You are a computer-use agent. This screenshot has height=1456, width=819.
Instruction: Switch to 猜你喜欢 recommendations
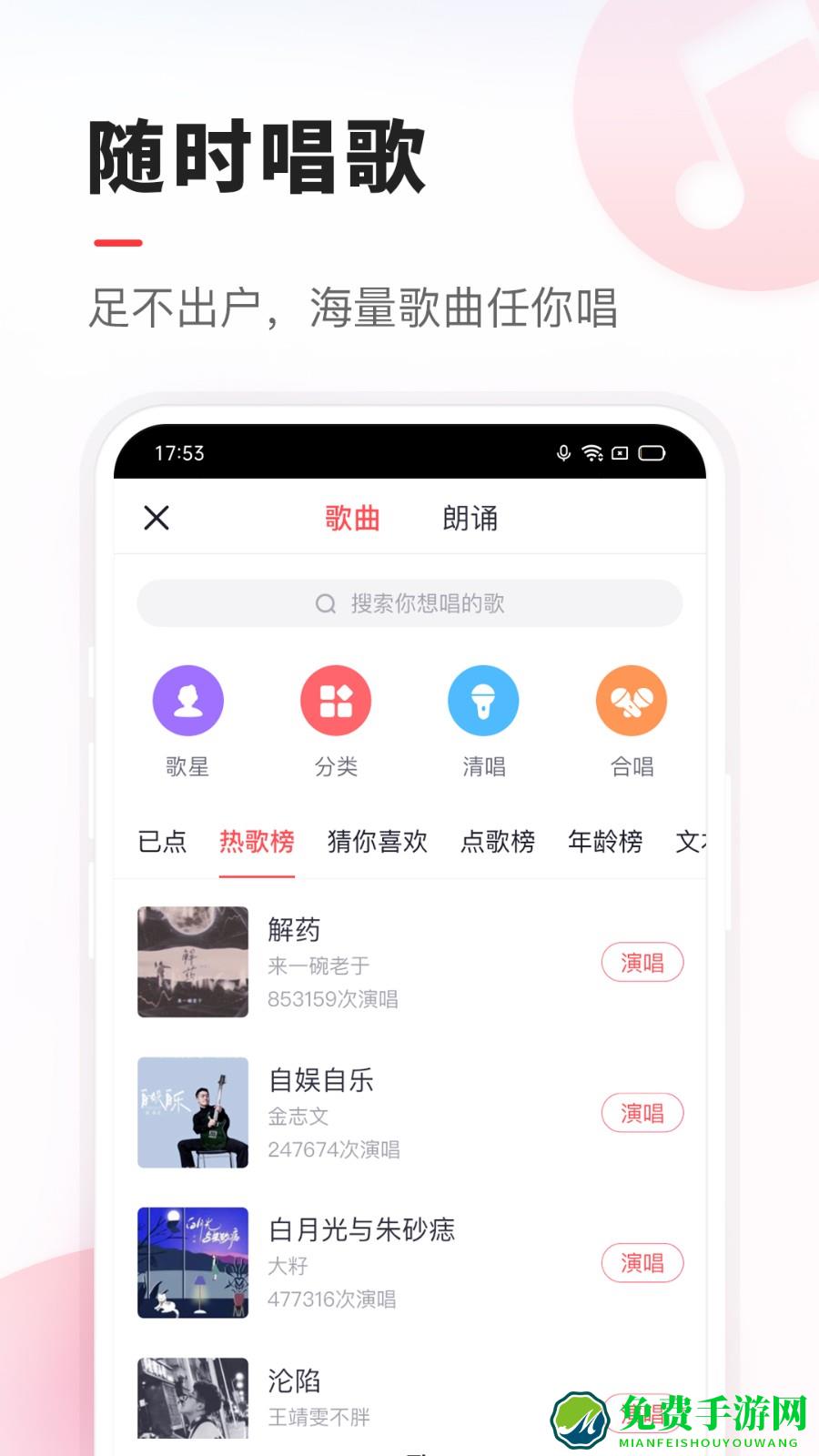click(x=376, y=842)
